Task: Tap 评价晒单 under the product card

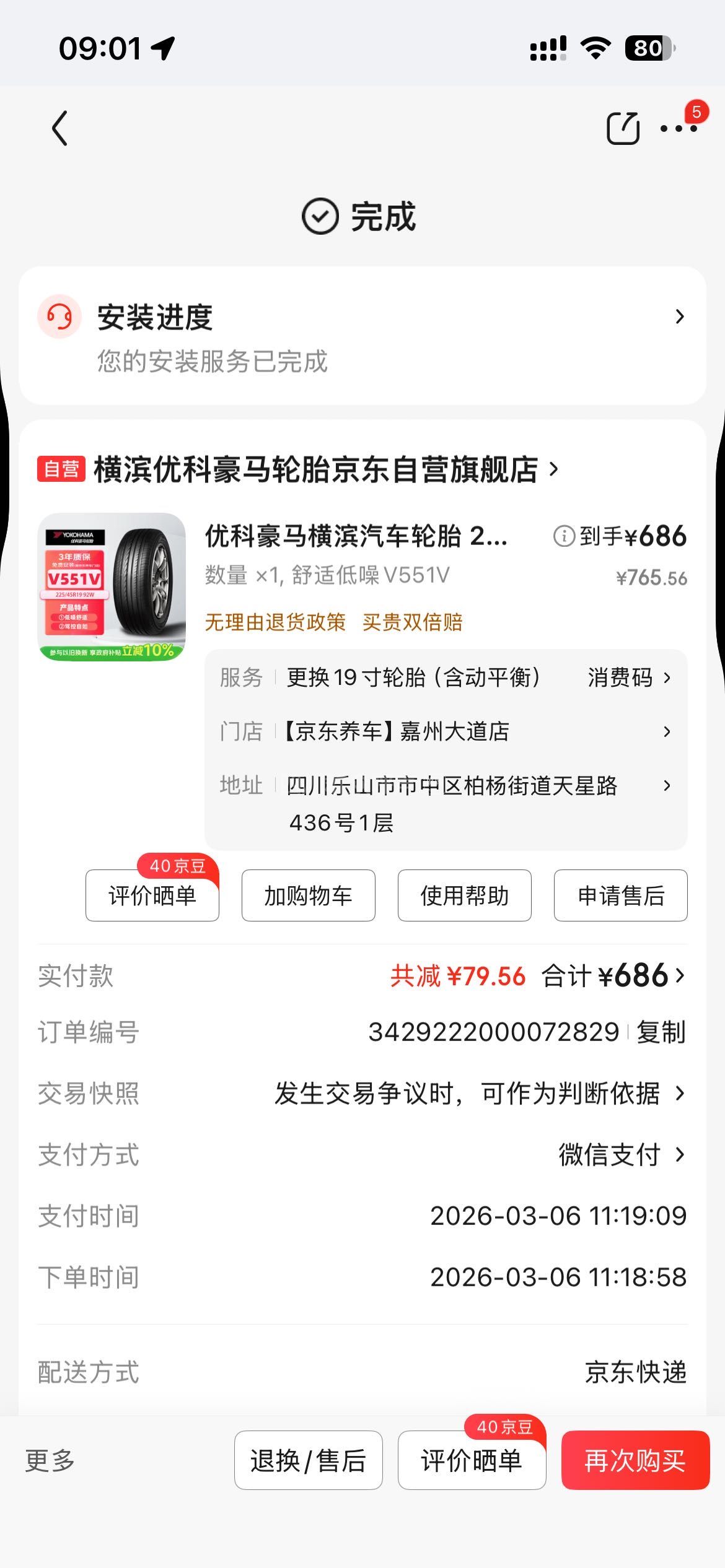Action: tap(152, 895)
